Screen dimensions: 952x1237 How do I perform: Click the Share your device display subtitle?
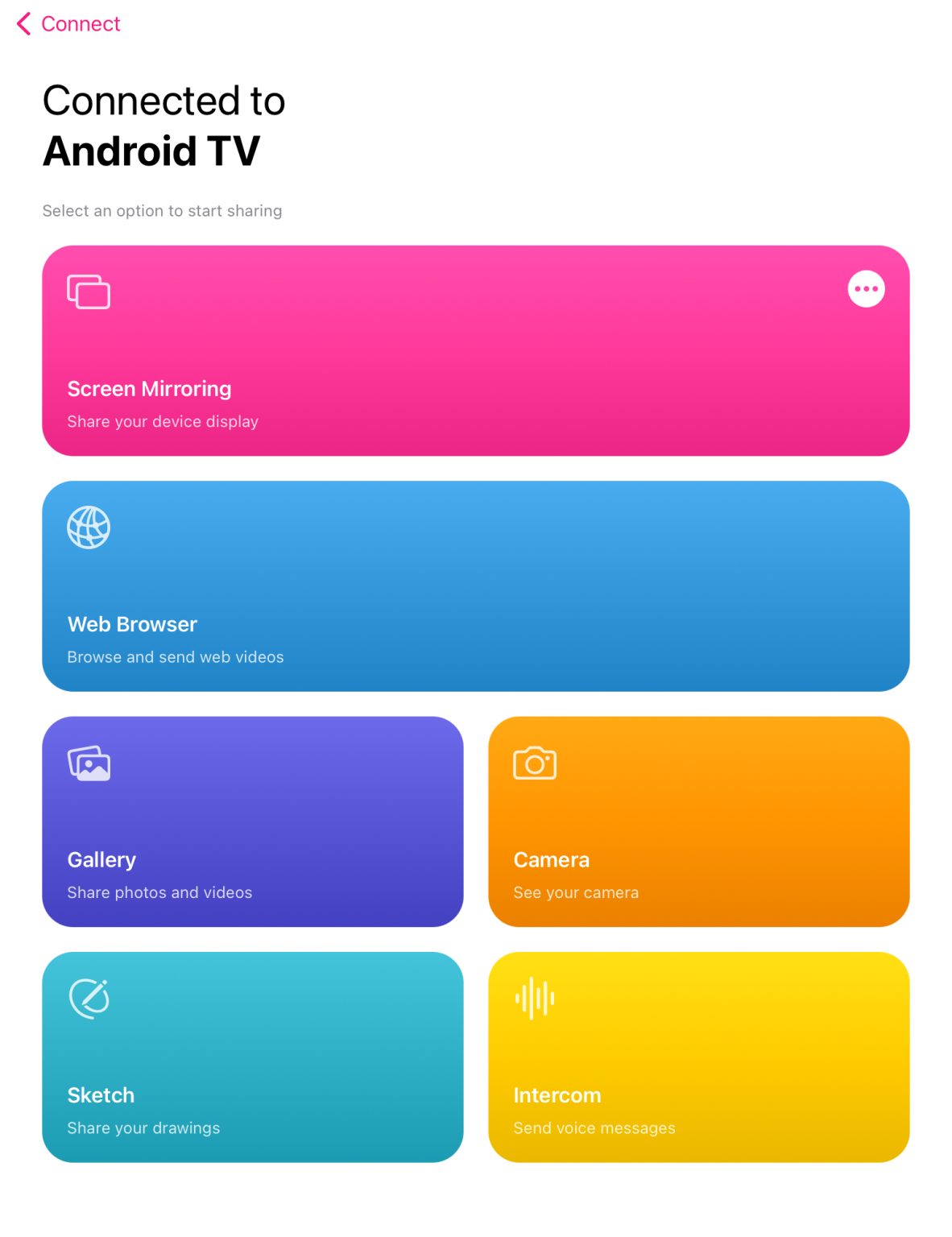click(163, 421)
